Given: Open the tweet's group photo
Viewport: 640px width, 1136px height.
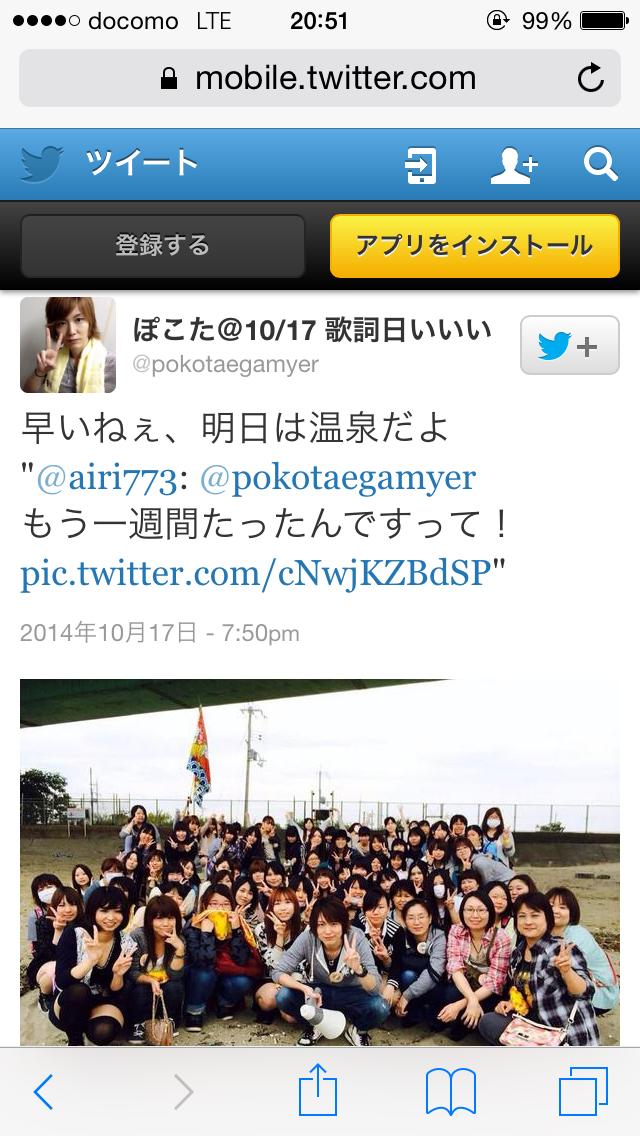Looking at the screenshot, I should pyautogui.click(x=320, y=862).
